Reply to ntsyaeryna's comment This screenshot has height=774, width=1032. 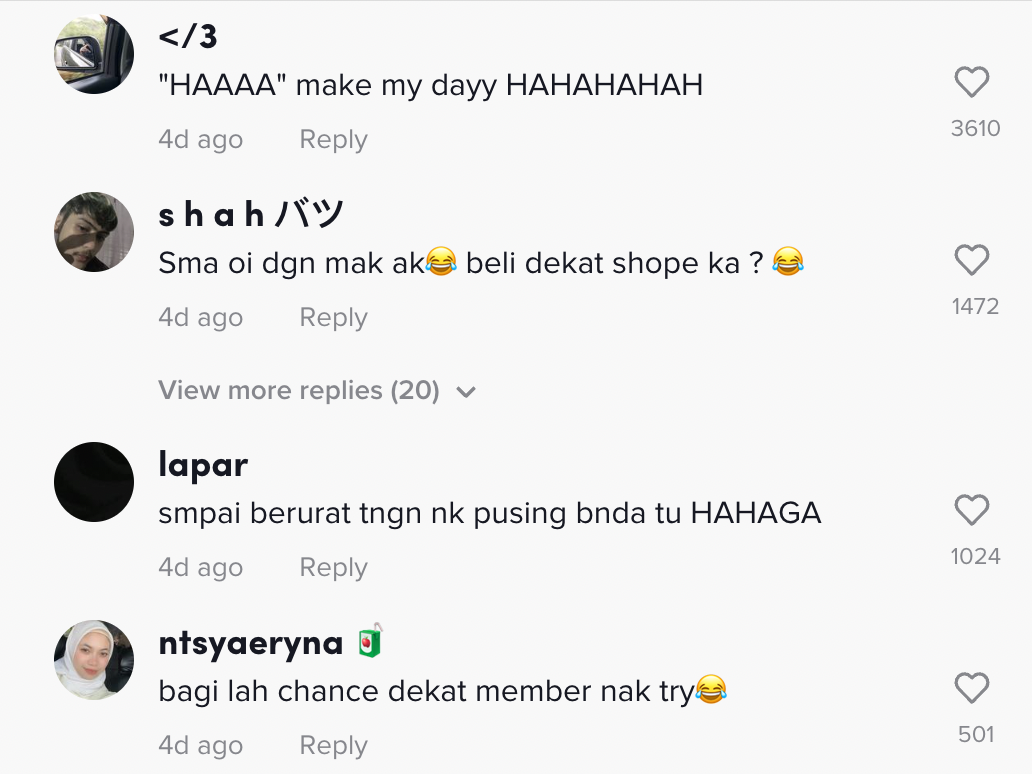(x=333, y=746)
